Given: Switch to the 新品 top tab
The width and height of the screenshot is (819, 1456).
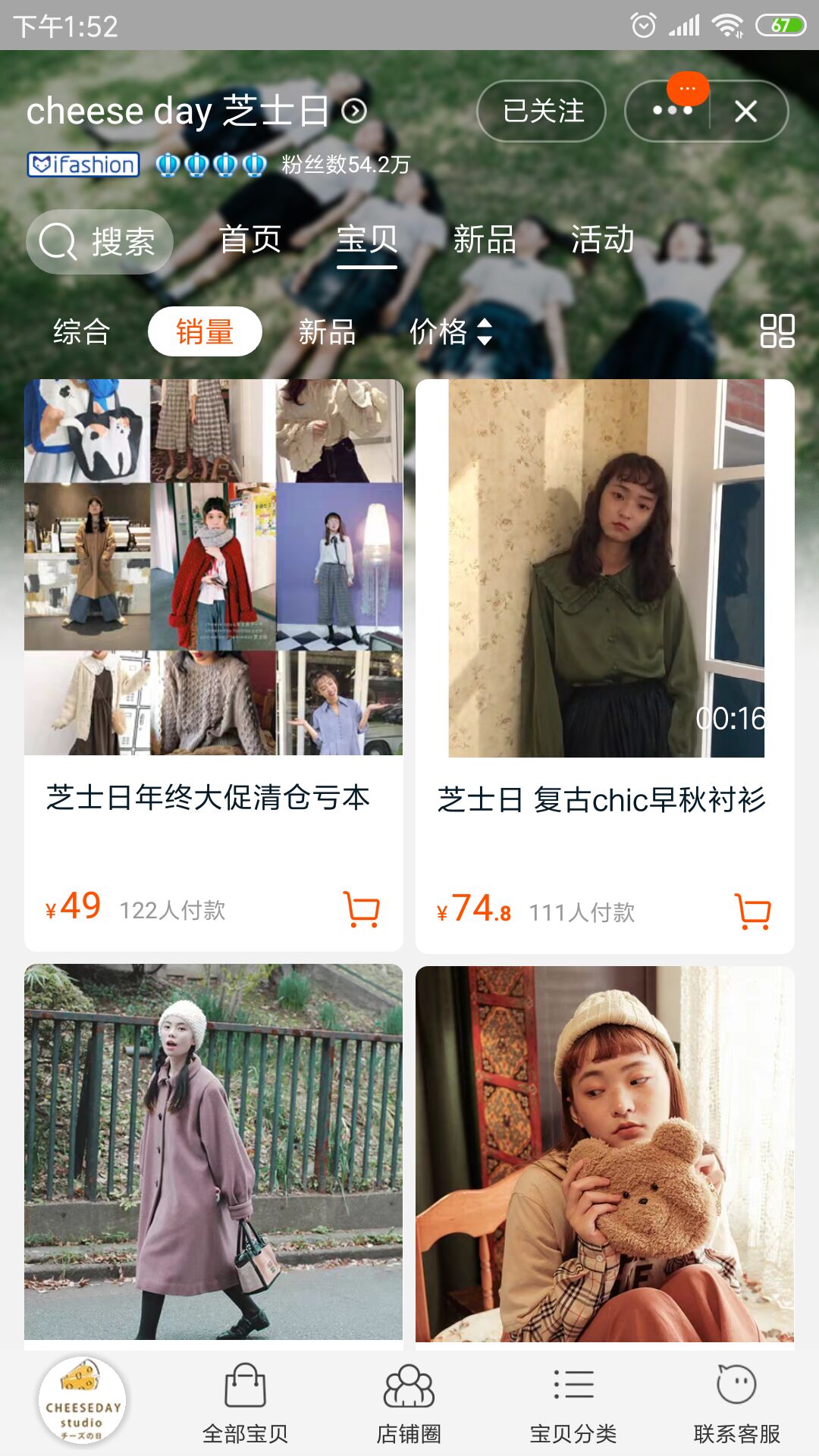Looking at the screenshot, I should [485, 240].
